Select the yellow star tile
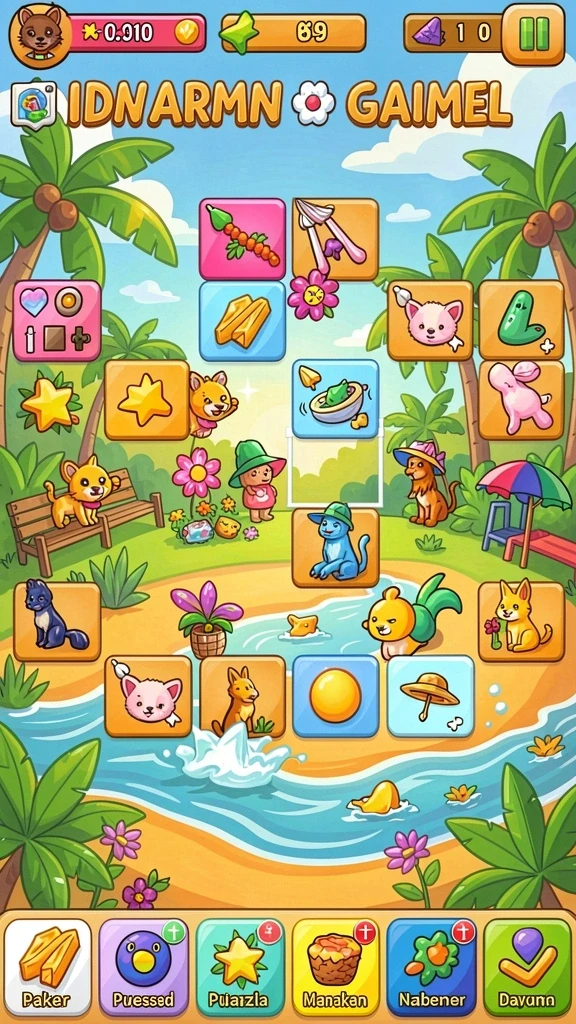The width and height of the screenshot is (576, 1024). point(147,399)
